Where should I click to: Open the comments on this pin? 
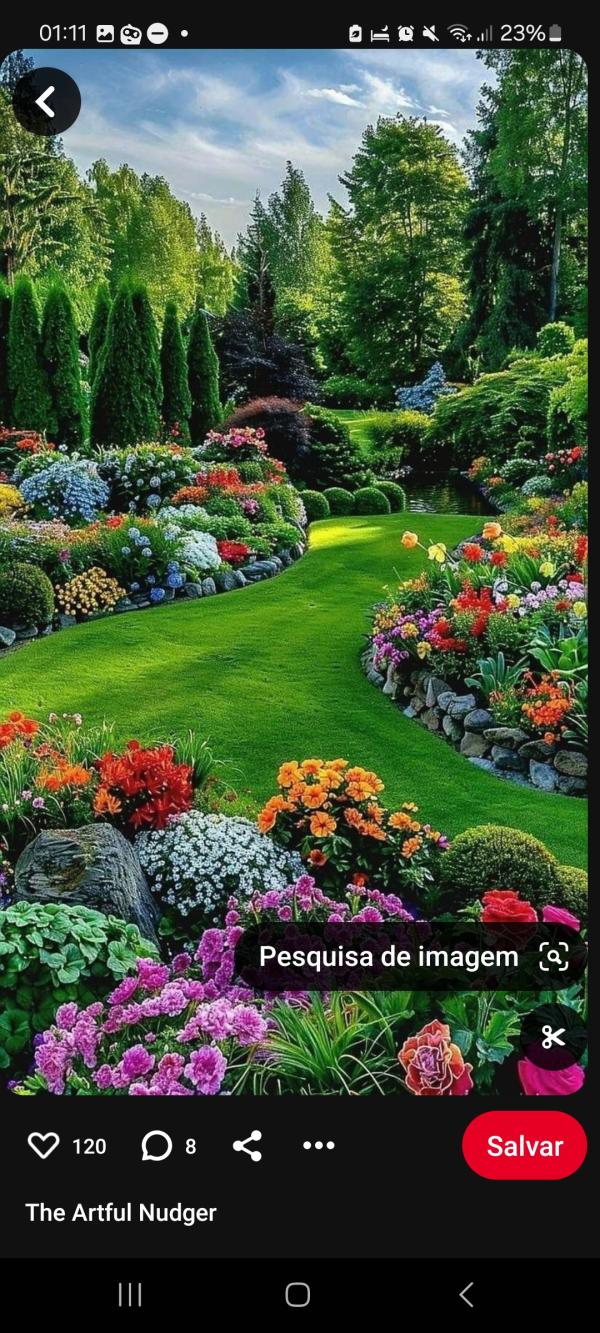157,1146
